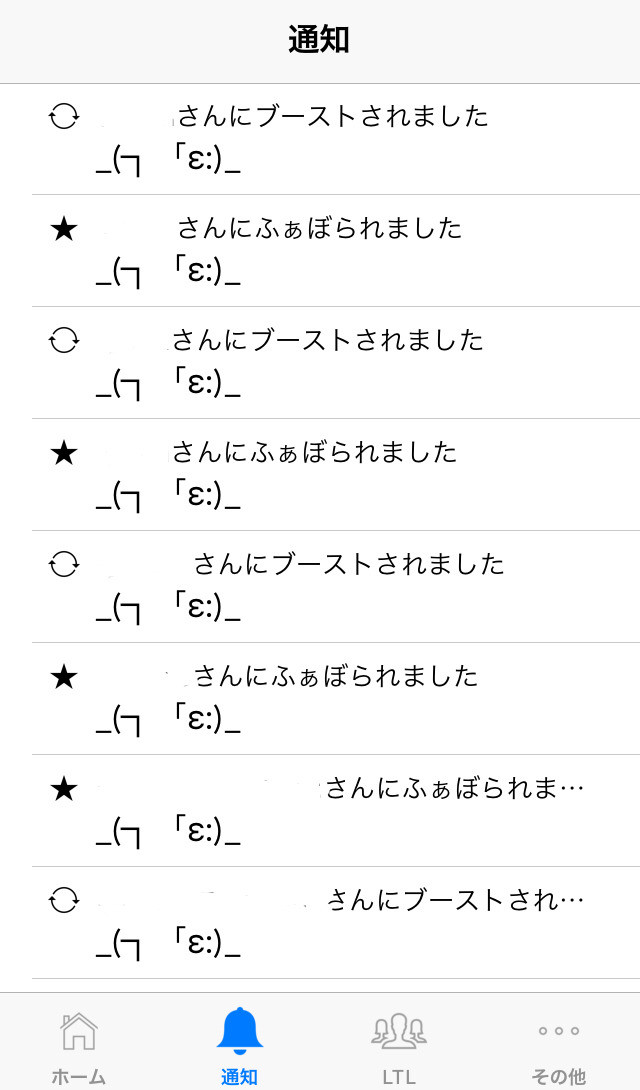Open the truncated さんにブーストされ… notification
This screenshot has width=640, height=1090.
click(x=336, y=922)
